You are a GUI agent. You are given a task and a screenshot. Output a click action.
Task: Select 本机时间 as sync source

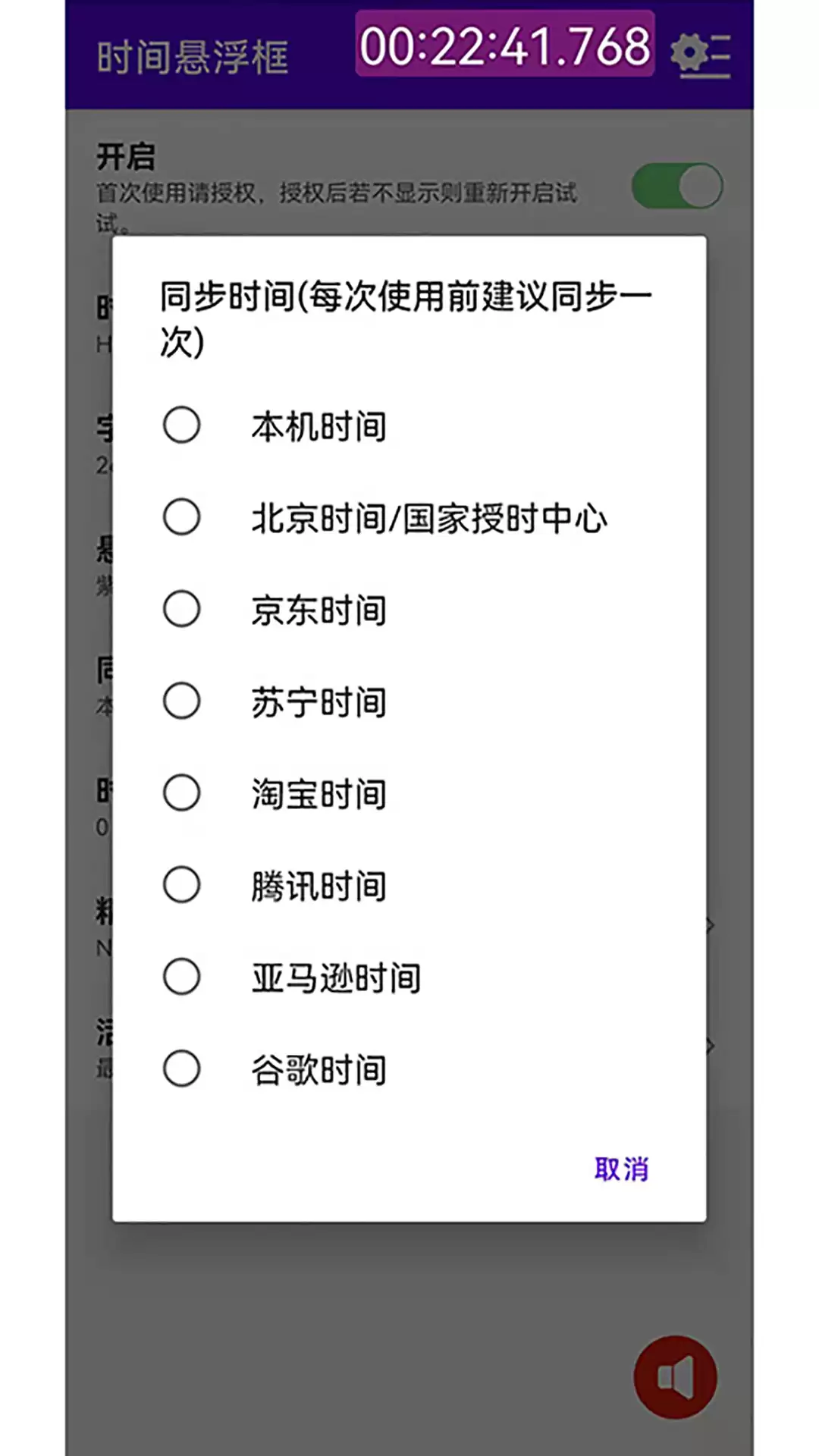coord(409,425)
